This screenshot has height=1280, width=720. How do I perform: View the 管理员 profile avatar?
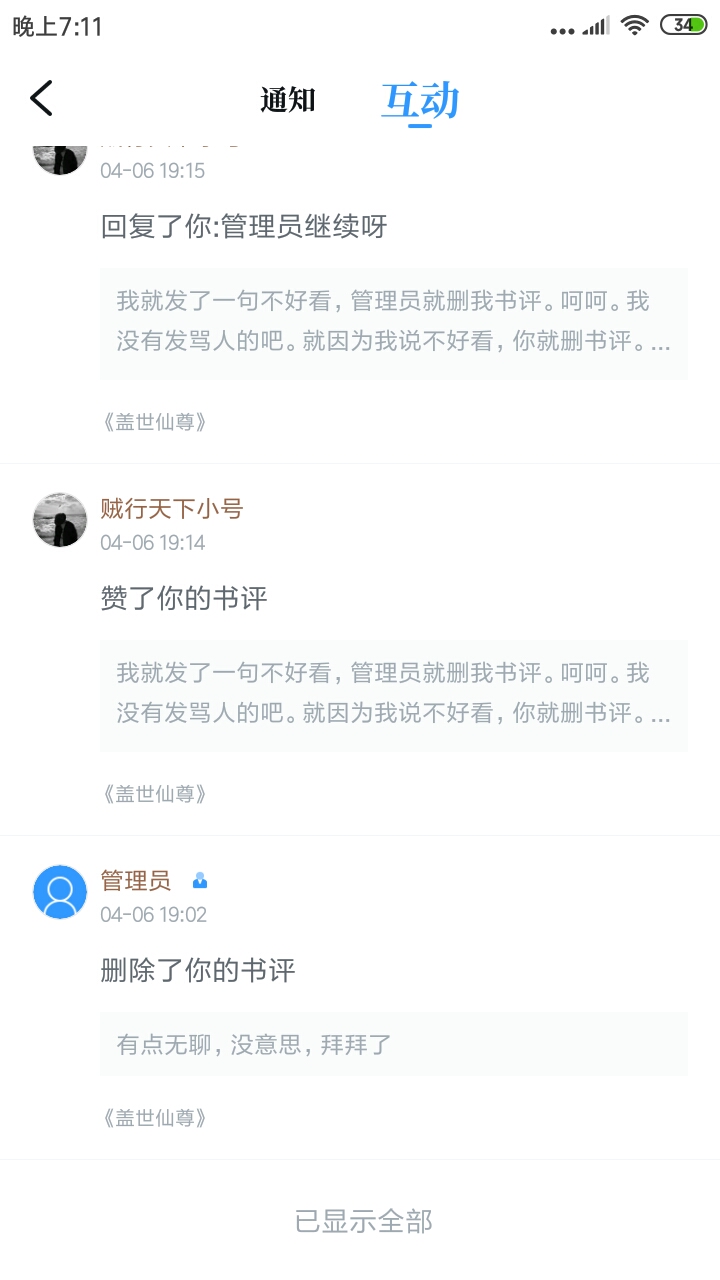(x=60, y=892)
